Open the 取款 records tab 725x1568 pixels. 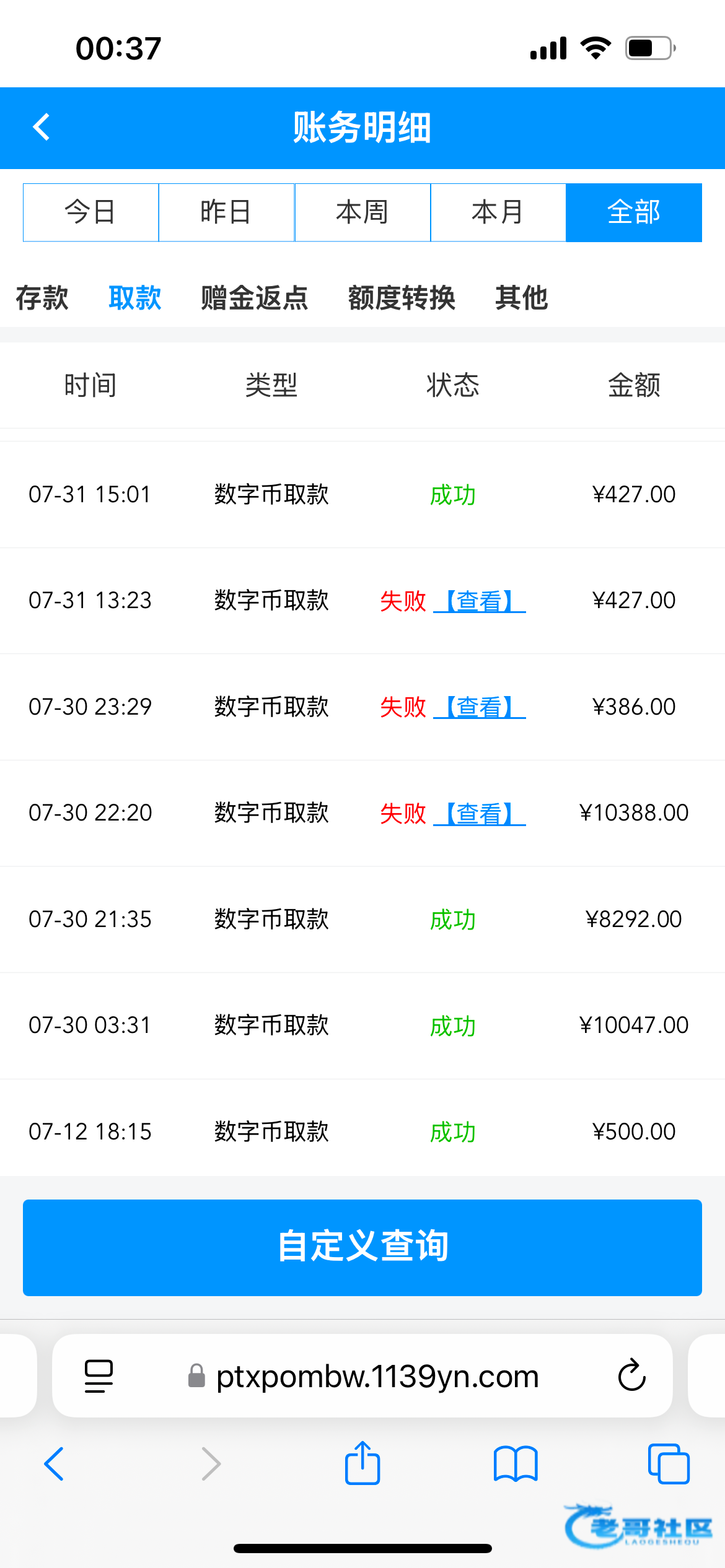click(135, 298)
